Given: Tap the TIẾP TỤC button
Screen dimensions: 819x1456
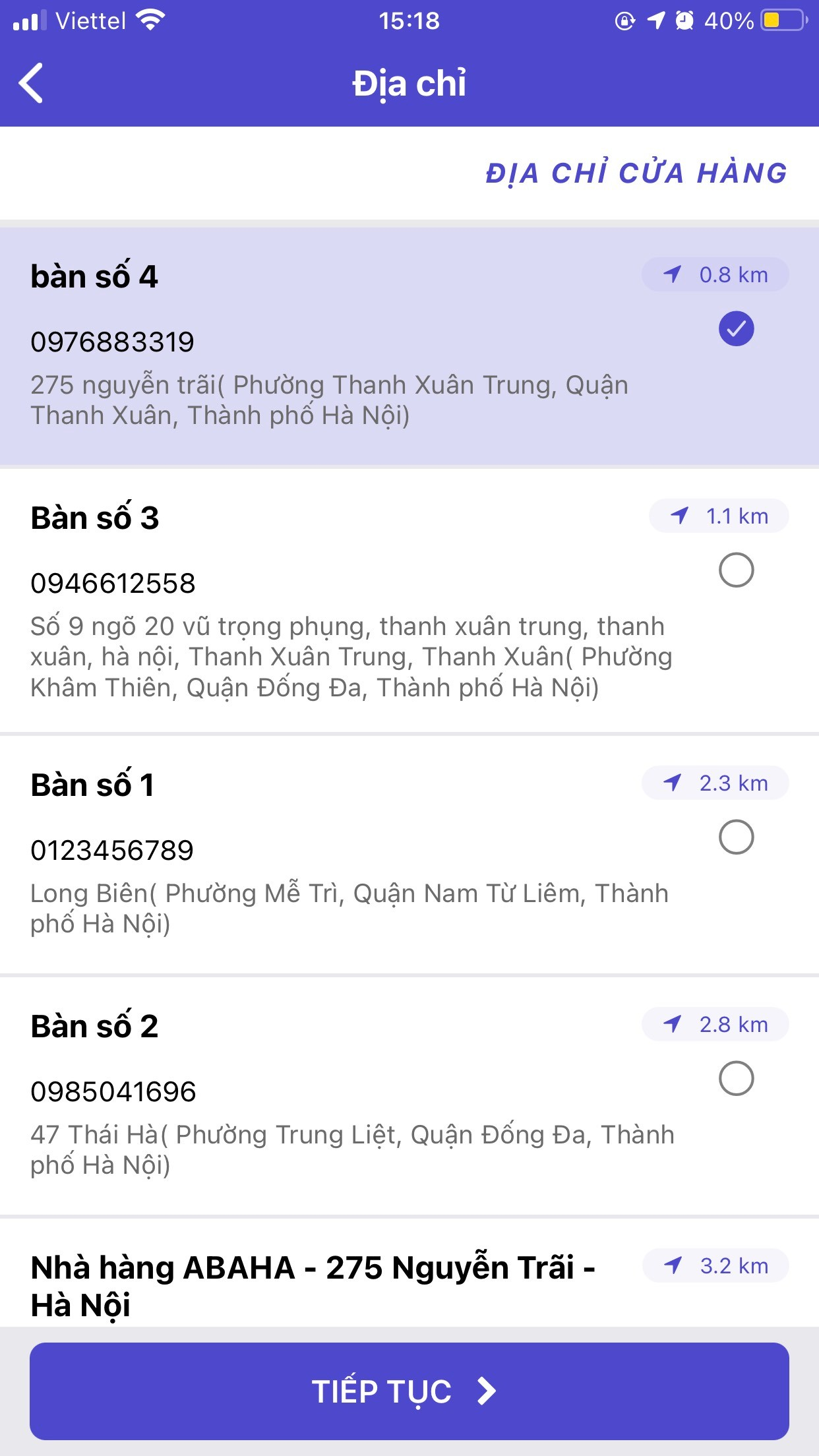Looking at the screenshot, I should pos(409,1391).
